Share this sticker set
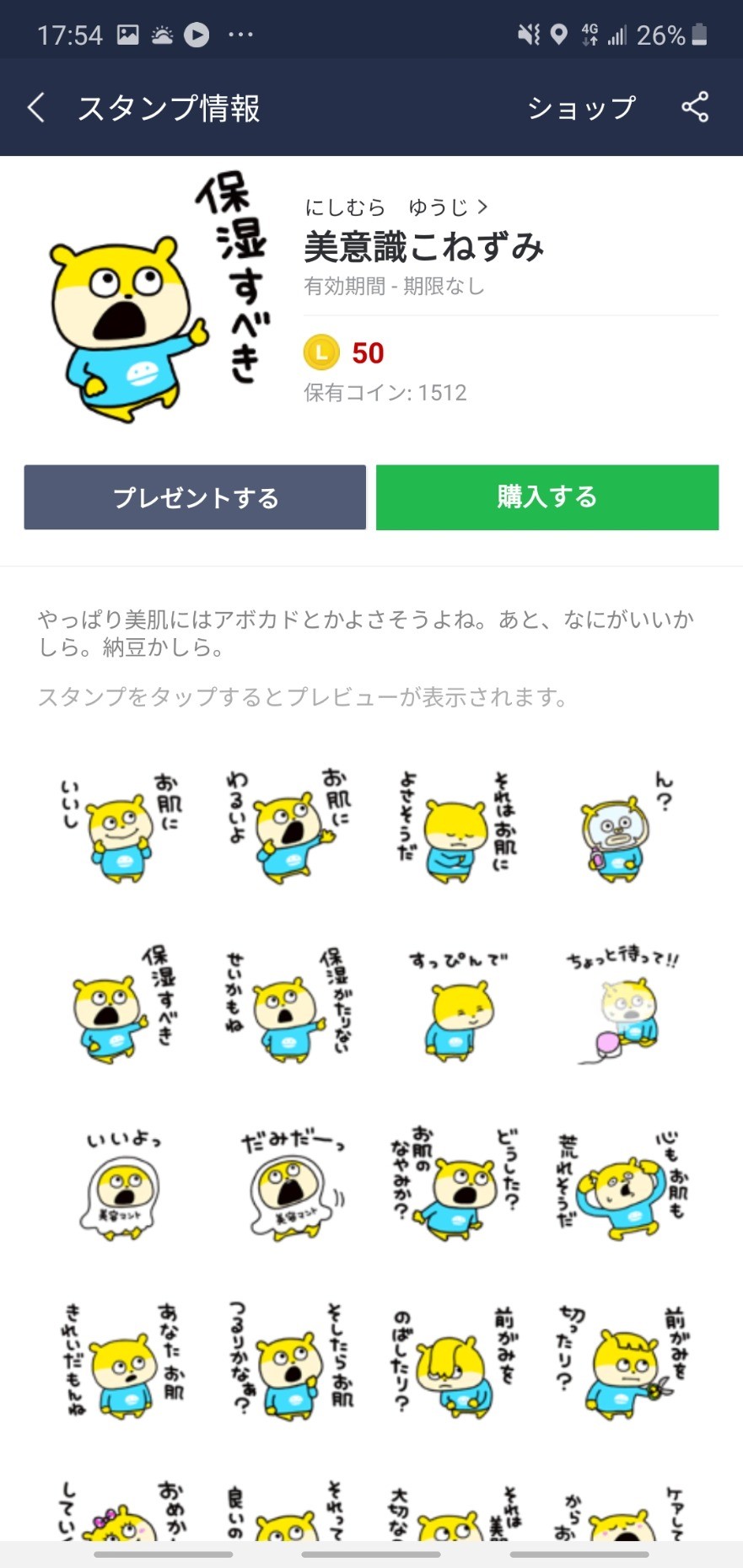Viewport: 743px width, 1568px height. (695, 107)
